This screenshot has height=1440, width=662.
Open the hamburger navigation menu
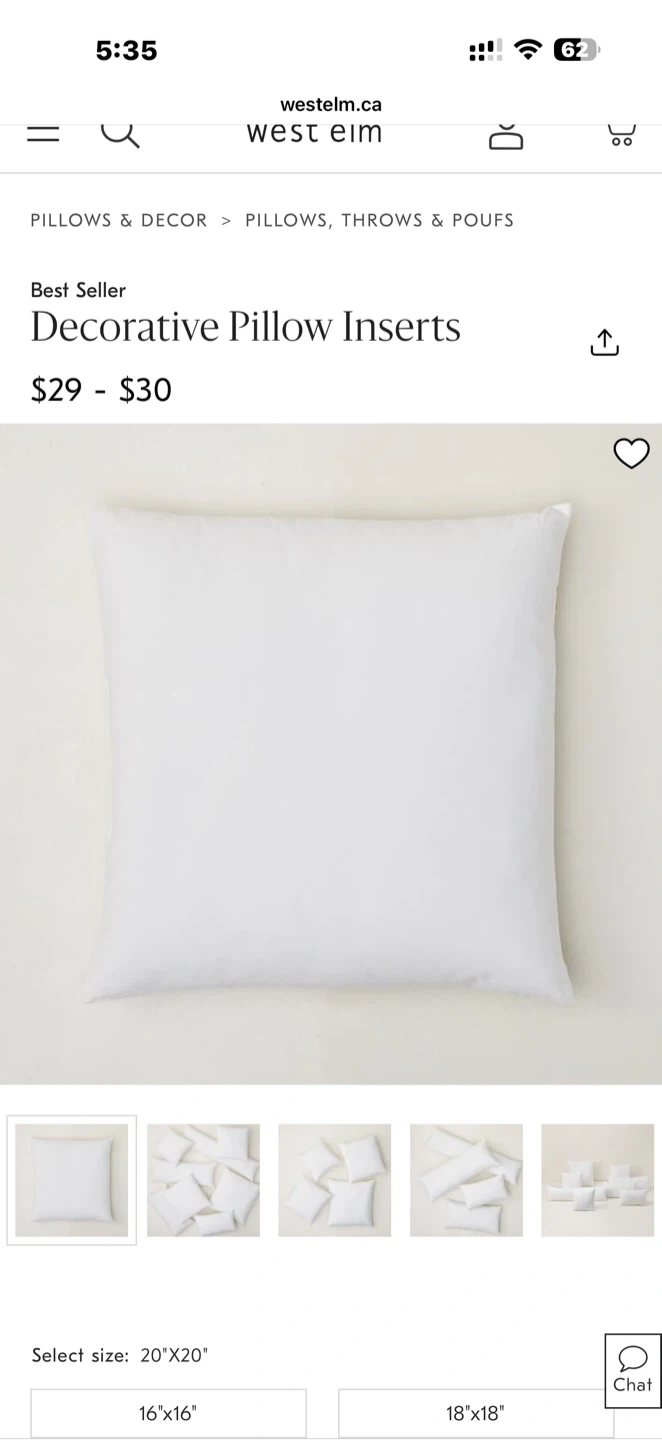click(x=43, y=133)
